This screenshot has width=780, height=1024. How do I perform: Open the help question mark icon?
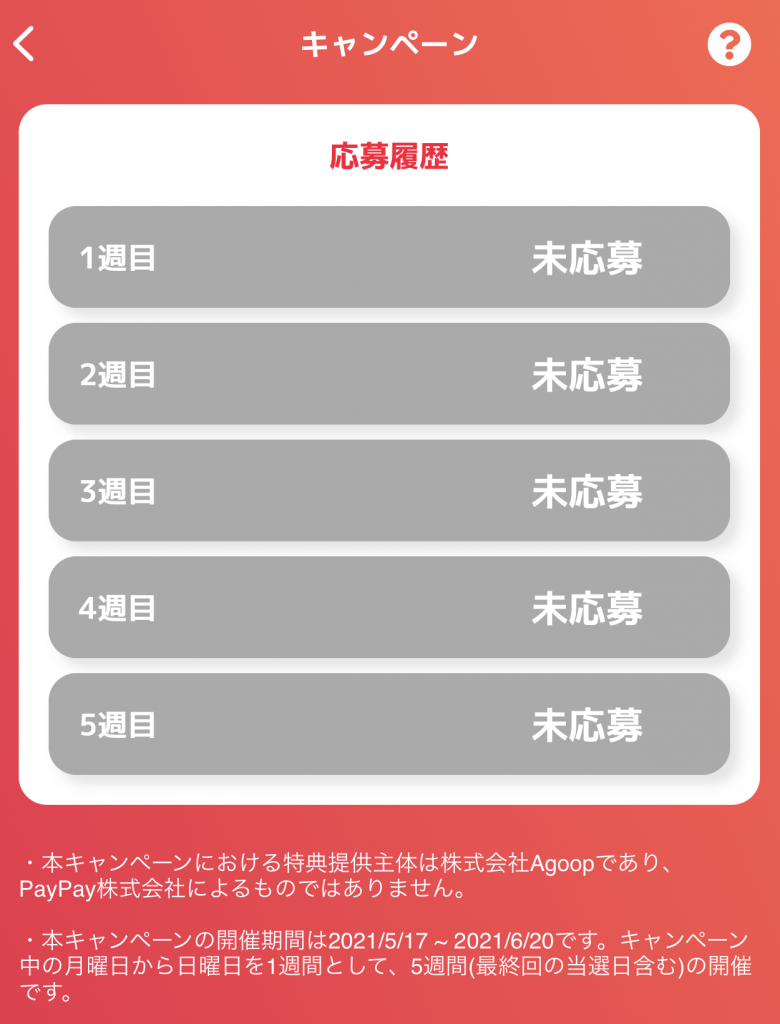tap(728, 44)
